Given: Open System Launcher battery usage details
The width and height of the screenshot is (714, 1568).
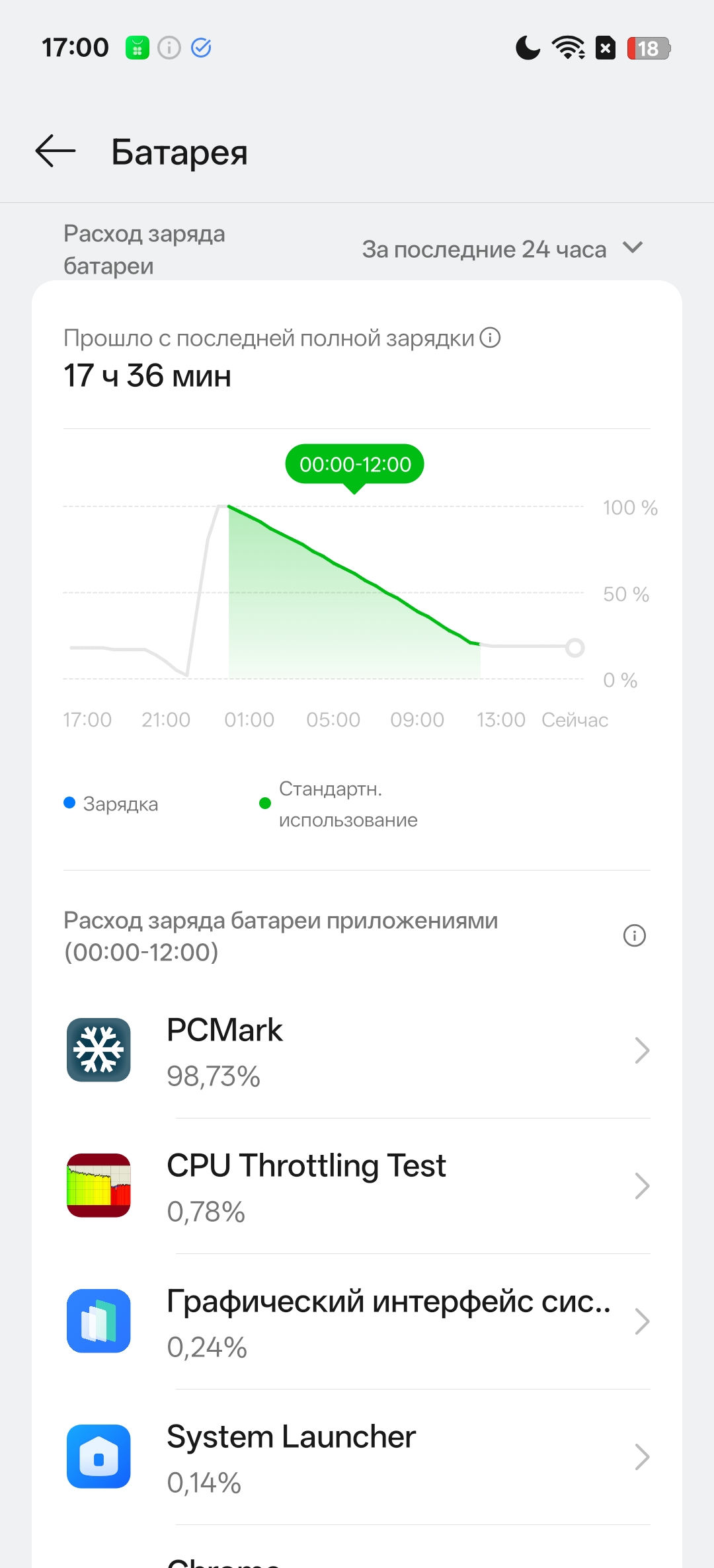Looking at the screenshot, I should click(357, 1458).
